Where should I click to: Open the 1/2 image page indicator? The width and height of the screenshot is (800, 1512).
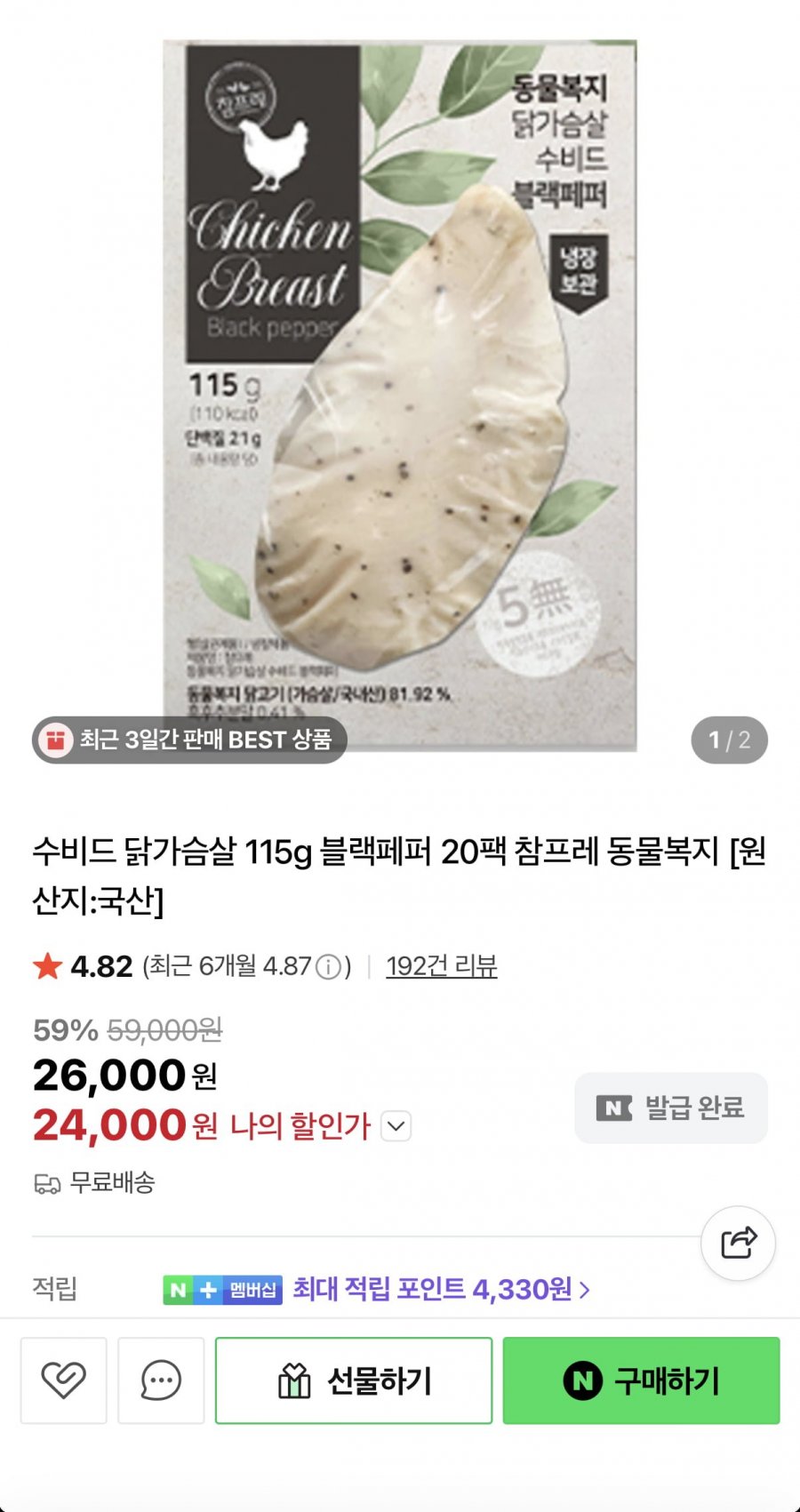click(x=731, y=740)
